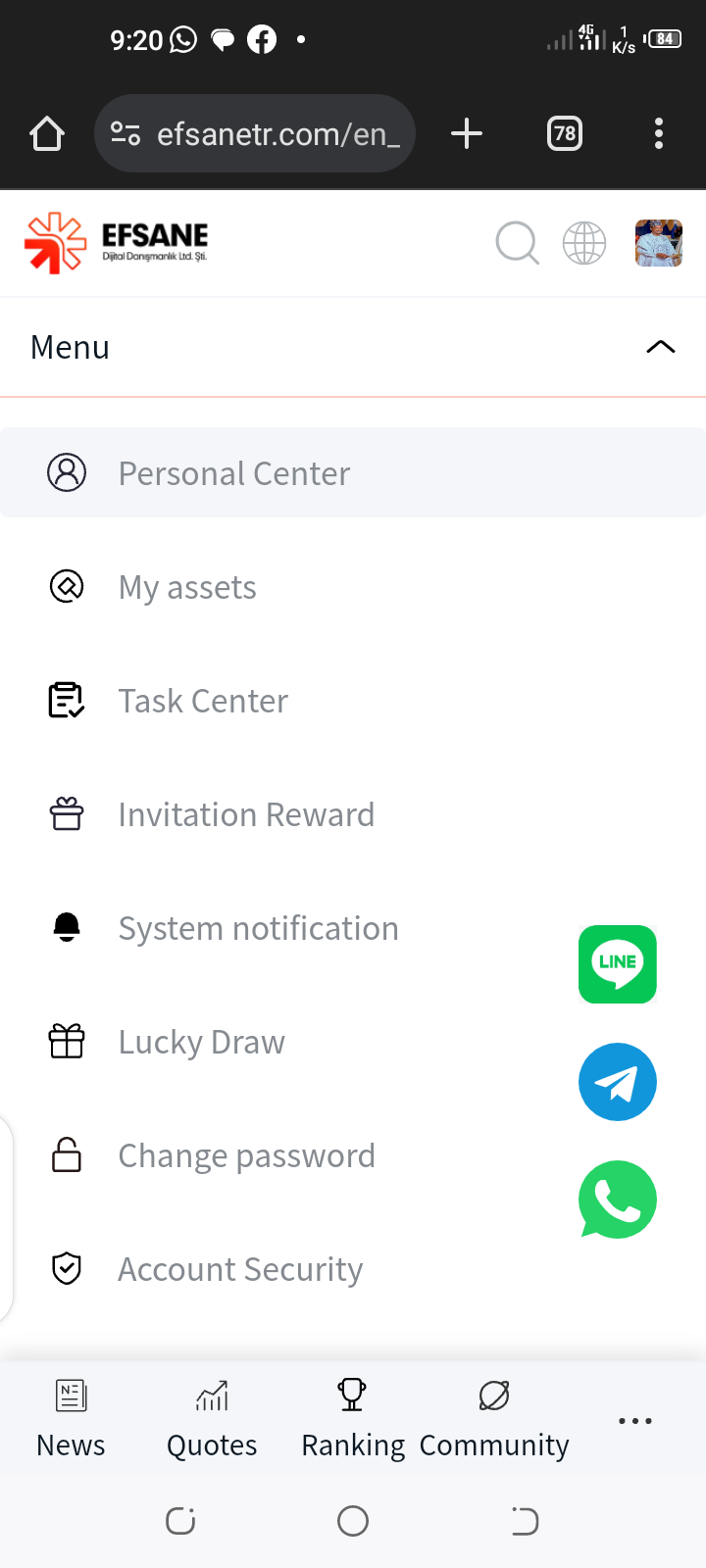Switch to the Quotes tab
Viewport: 706px width, 1568px height.
tap(212, 1419)
